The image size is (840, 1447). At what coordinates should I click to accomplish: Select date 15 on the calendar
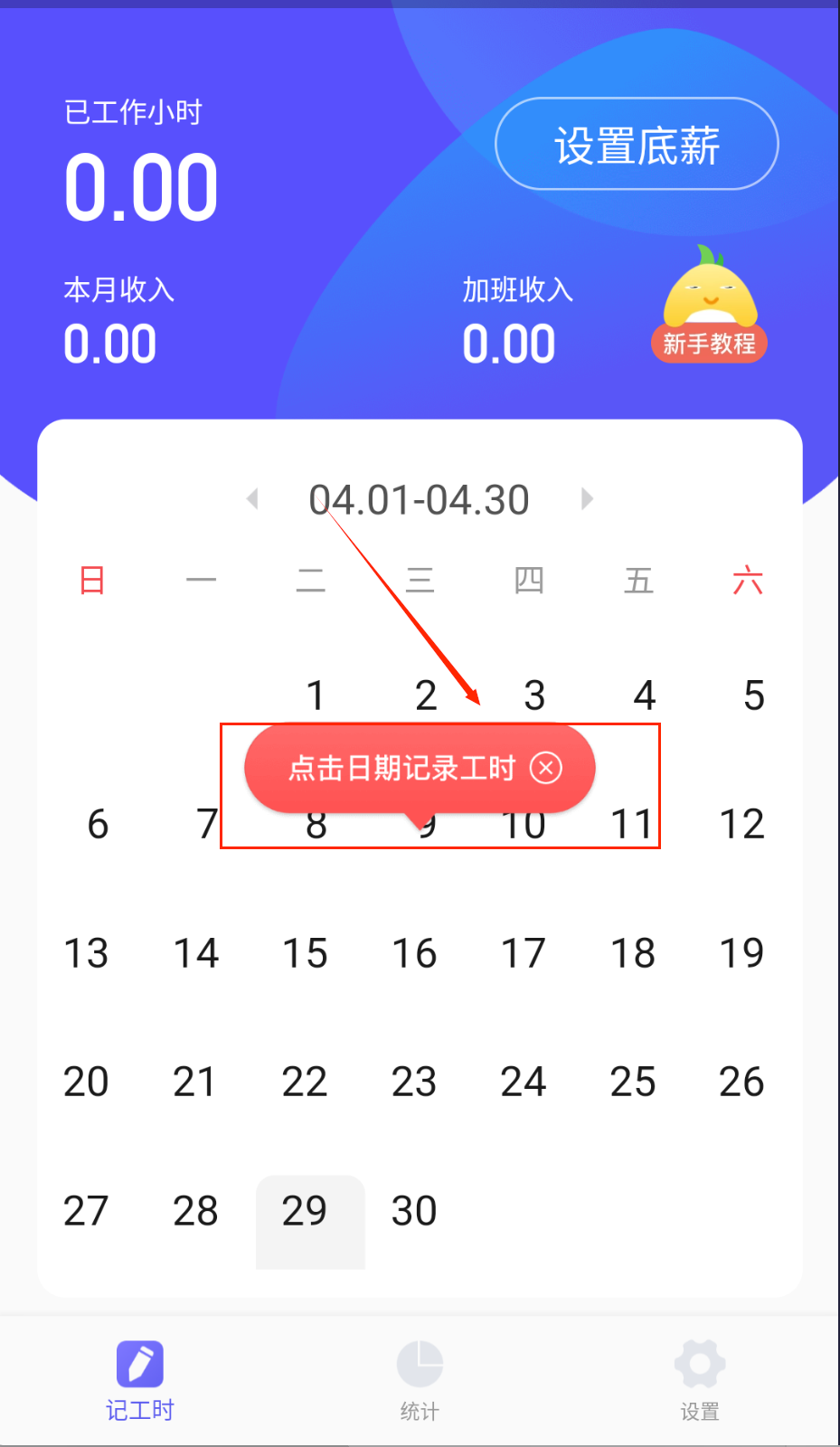306,954
